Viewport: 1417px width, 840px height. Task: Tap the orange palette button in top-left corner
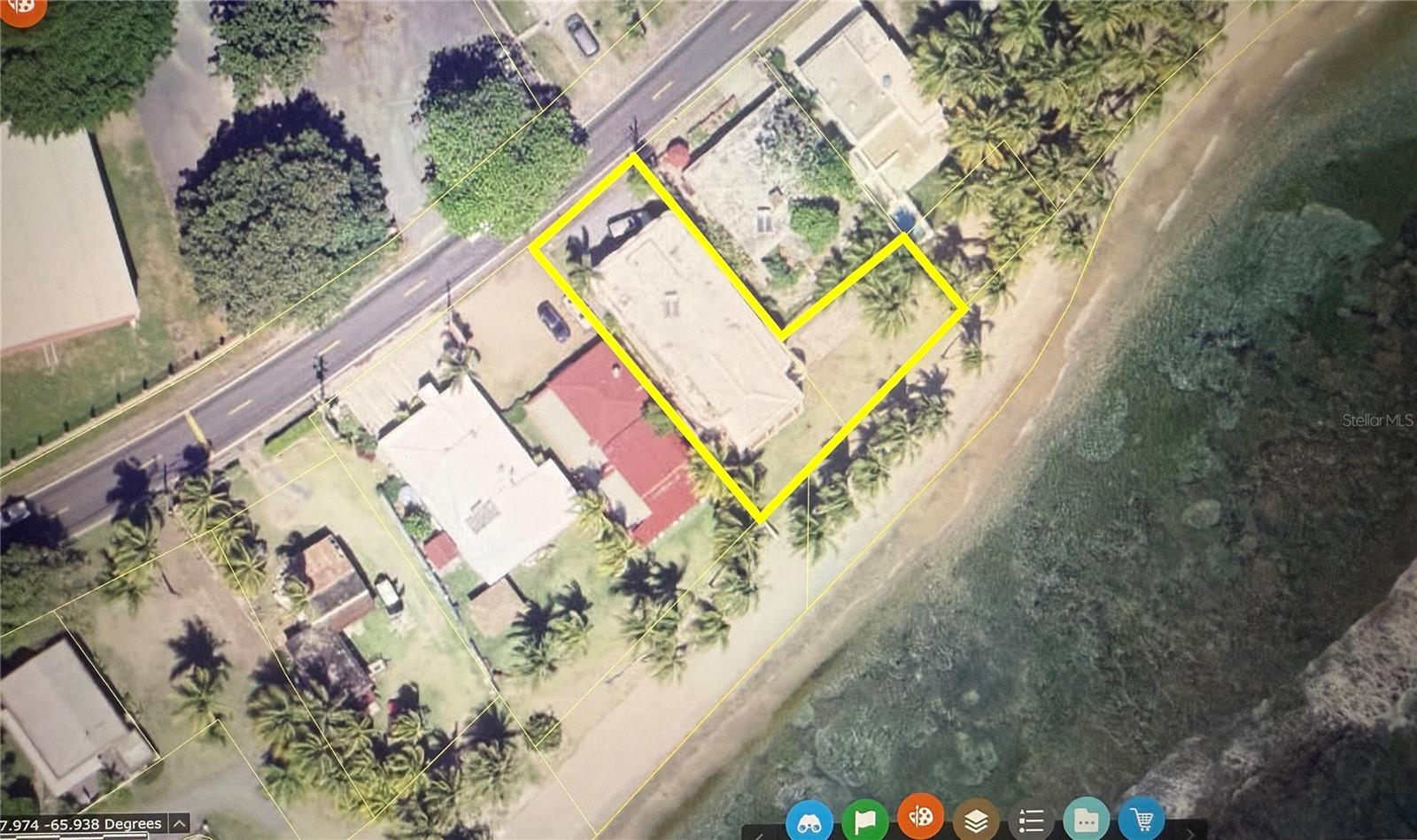(x=21, y=7)
